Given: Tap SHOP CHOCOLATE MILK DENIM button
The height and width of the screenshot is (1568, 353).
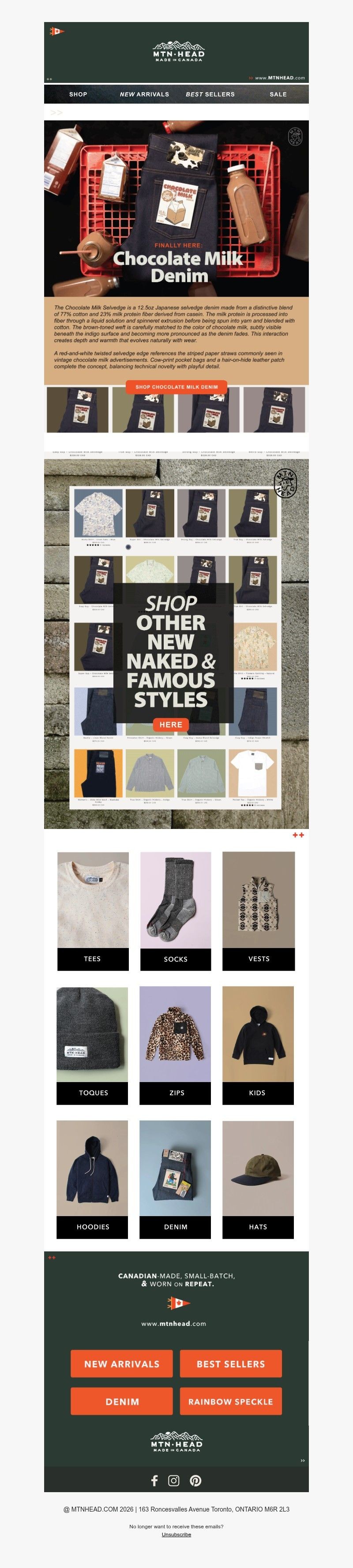Looking at the screenshot, I should 176,387.
